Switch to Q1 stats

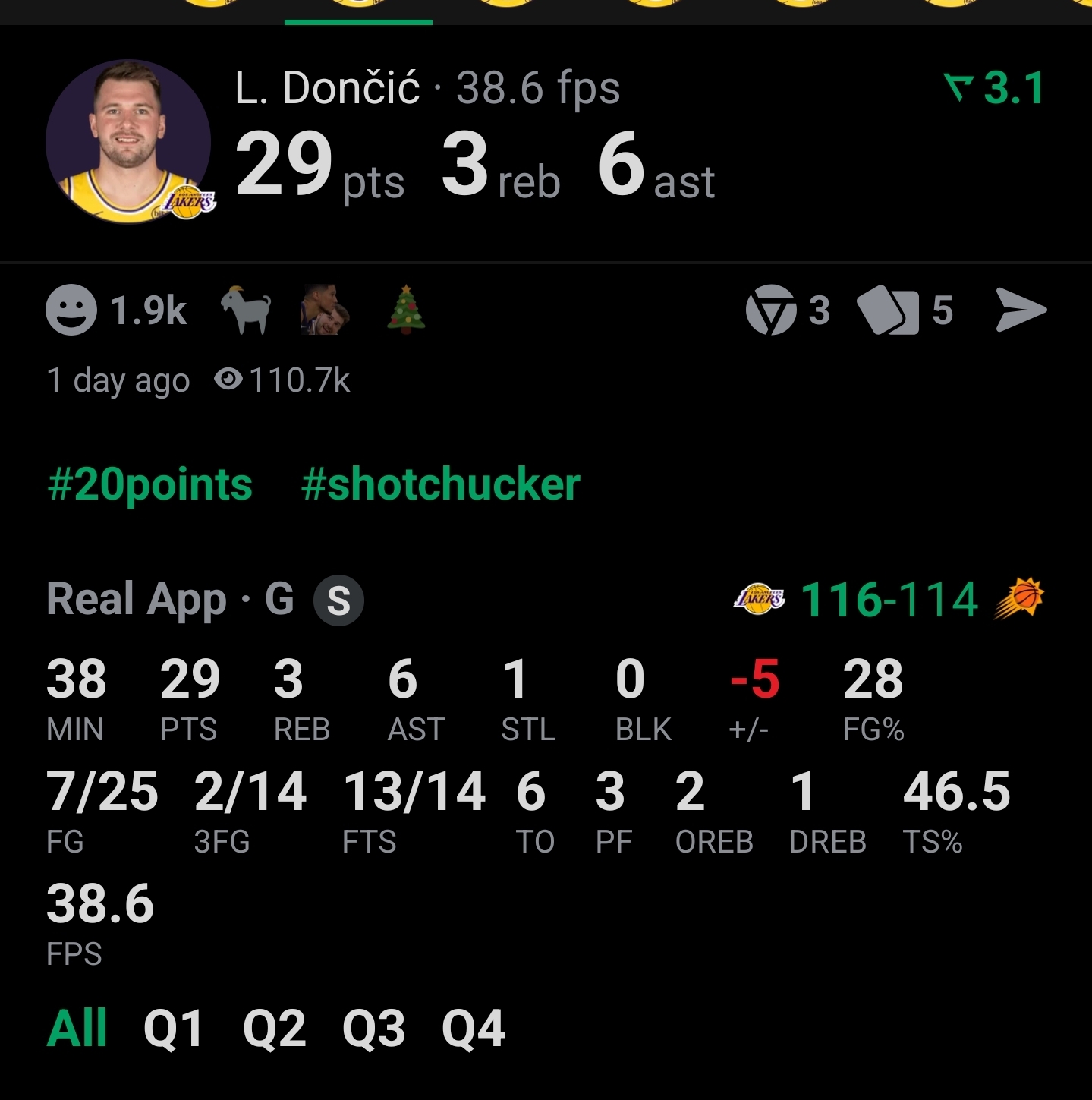tap(174, 1029)
